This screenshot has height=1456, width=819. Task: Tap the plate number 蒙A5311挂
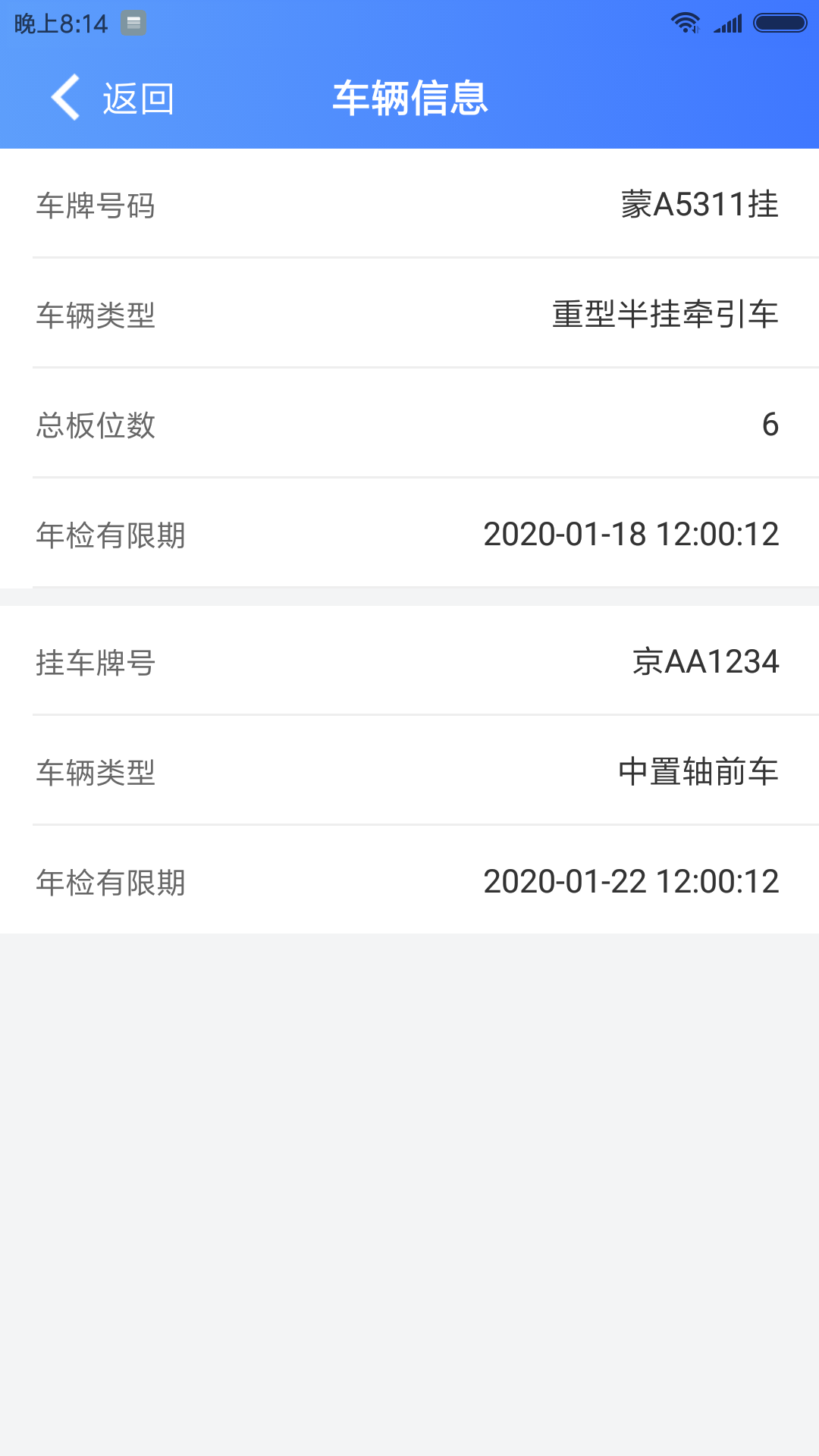(x=698, y=206)
